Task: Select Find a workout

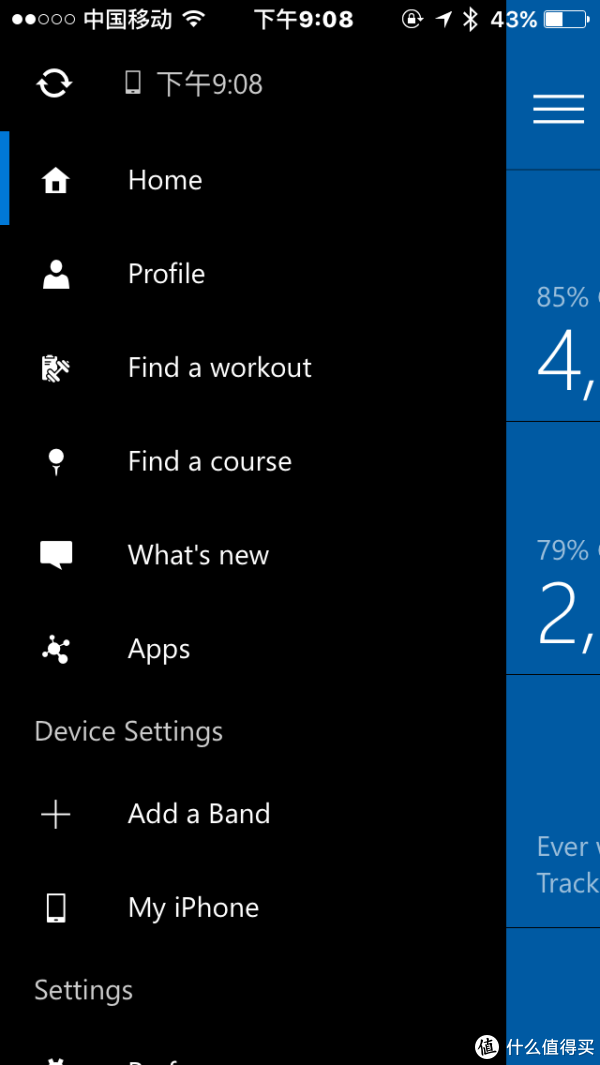Action: [253, 367]
